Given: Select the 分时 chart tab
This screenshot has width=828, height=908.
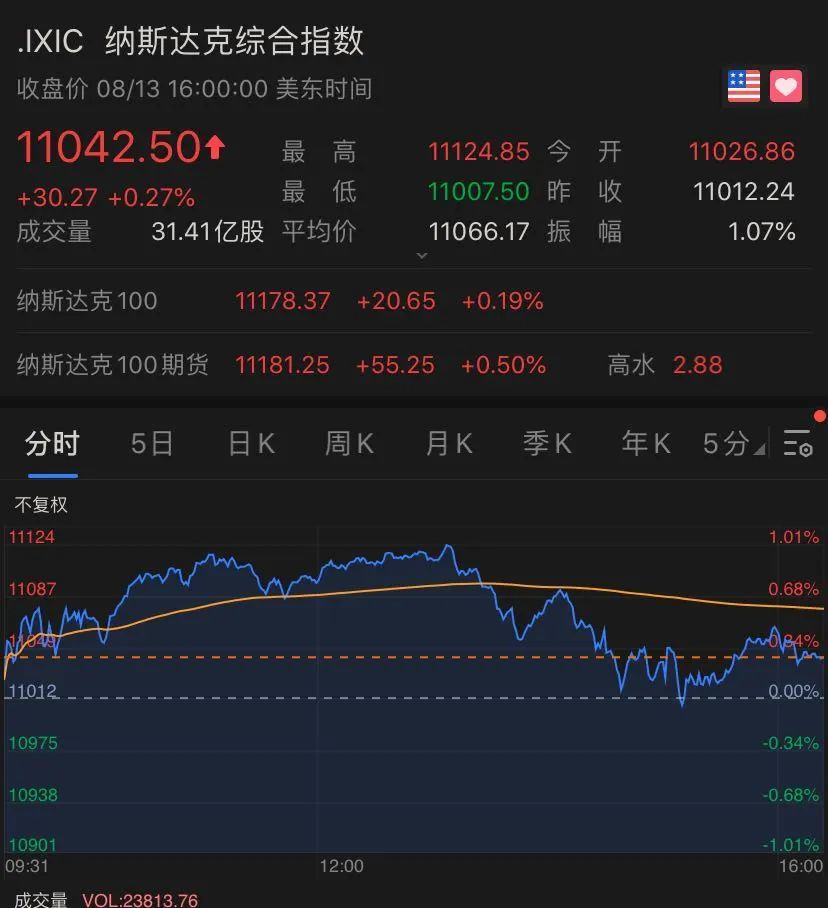Looking at the screenshot, I should (52, 444).
